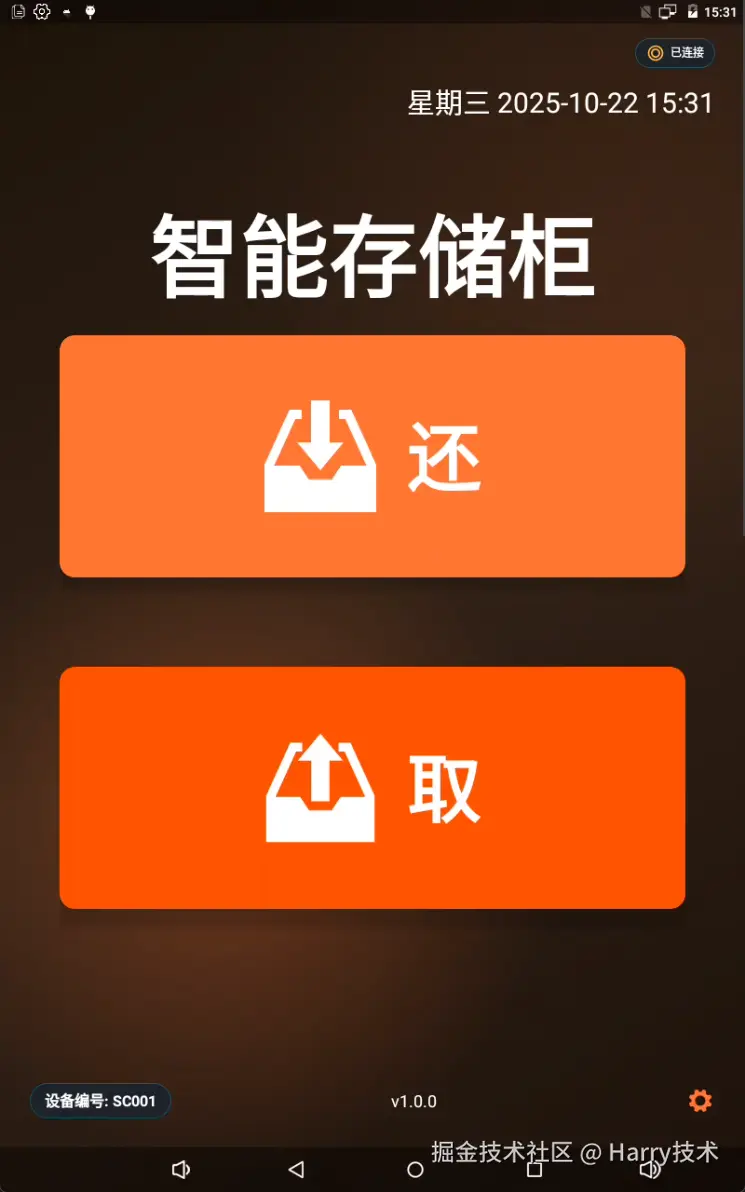Mute audio using the left speaker icon

tap(180, 1168)
